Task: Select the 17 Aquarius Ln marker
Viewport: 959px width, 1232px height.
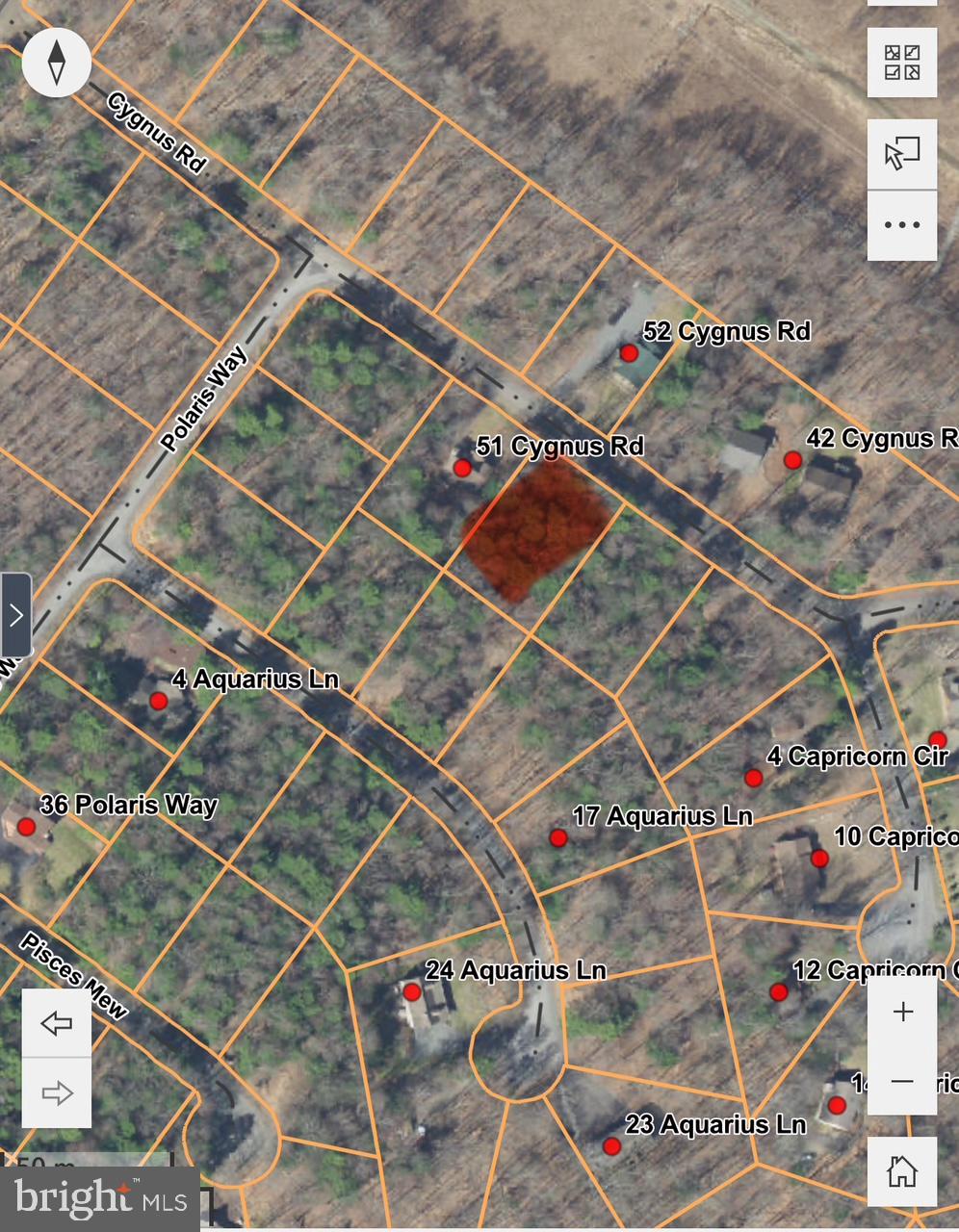Action: pyautogui.click(x=558, y=838)
